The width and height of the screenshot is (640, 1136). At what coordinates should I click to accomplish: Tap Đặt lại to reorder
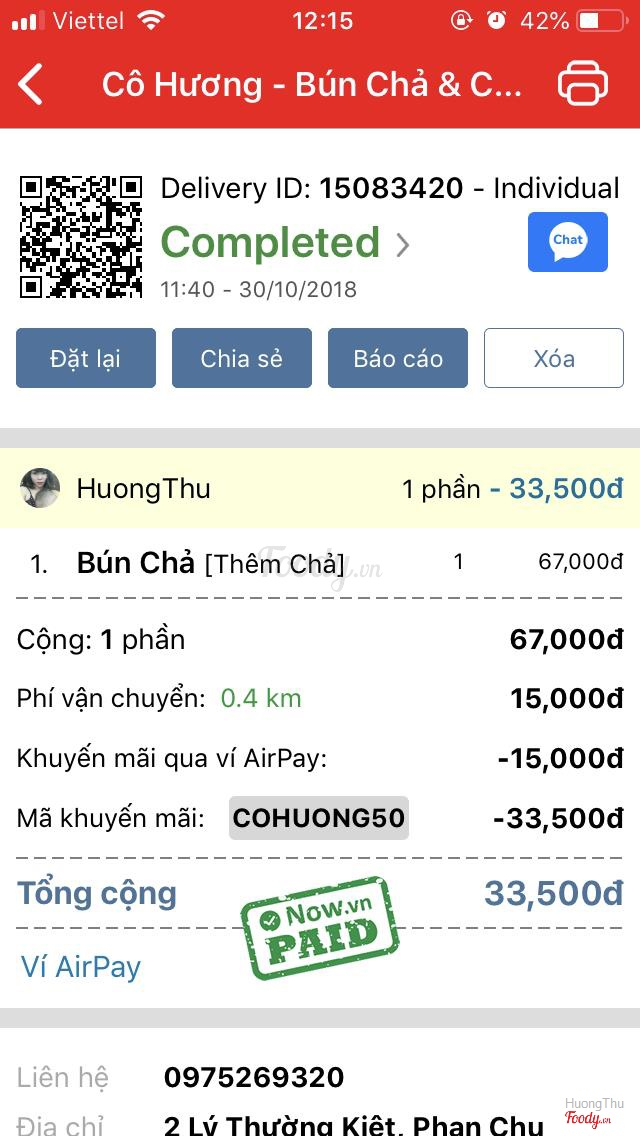coord(86,358)
